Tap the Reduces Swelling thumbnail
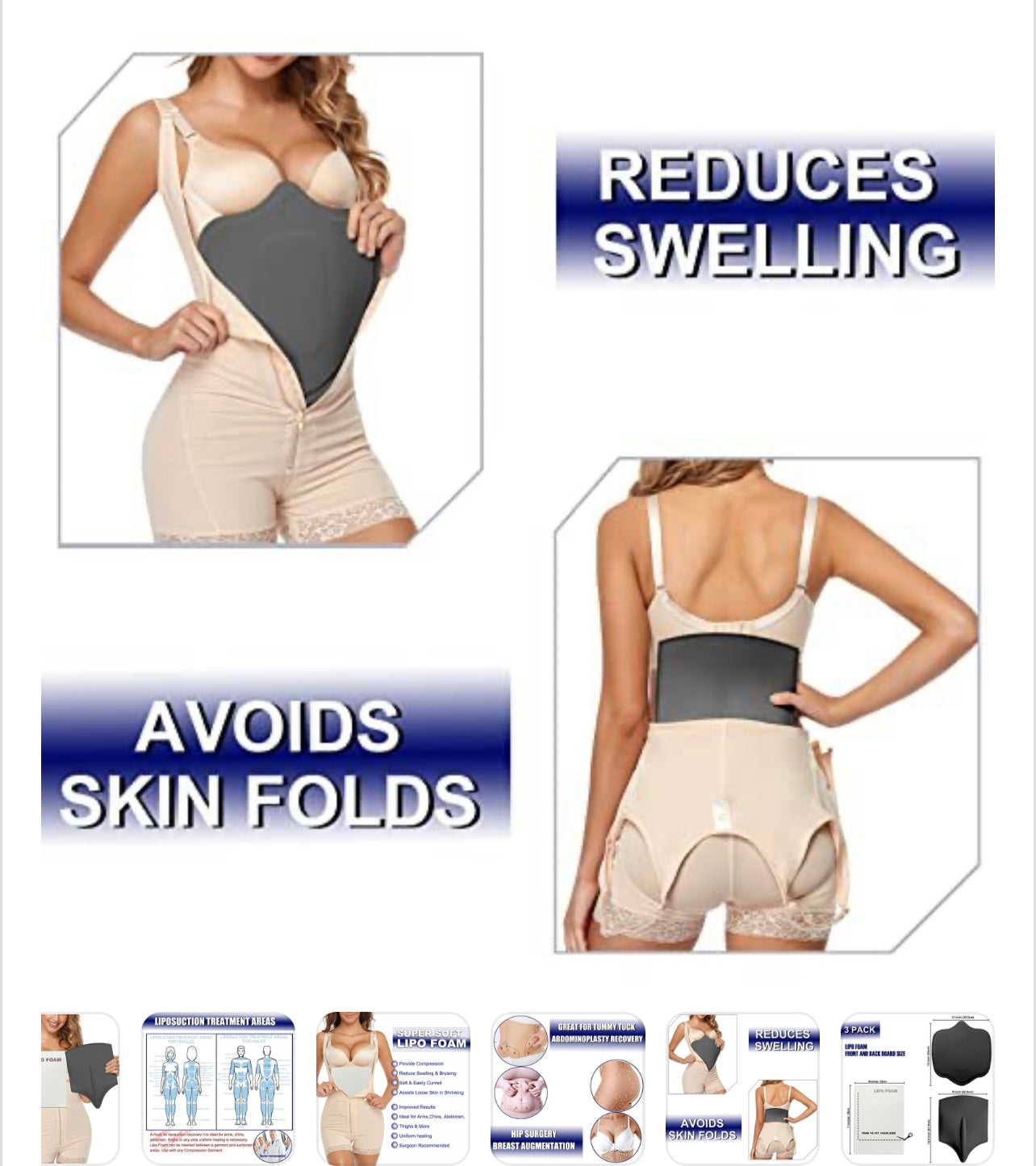This screenshot has height=1166, width=1036. (x=742, y=1088)
